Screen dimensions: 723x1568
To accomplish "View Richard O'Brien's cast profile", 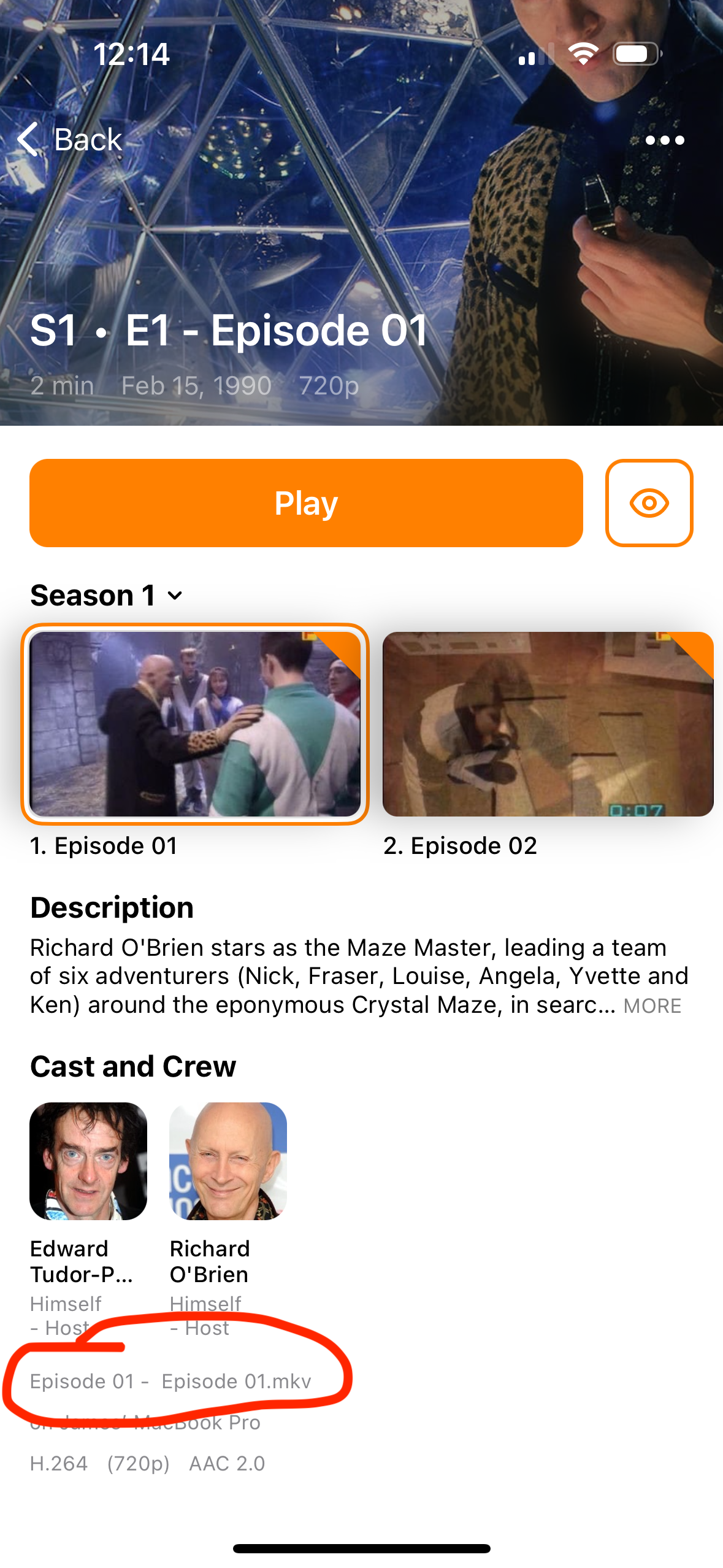I will [228, 1161].
